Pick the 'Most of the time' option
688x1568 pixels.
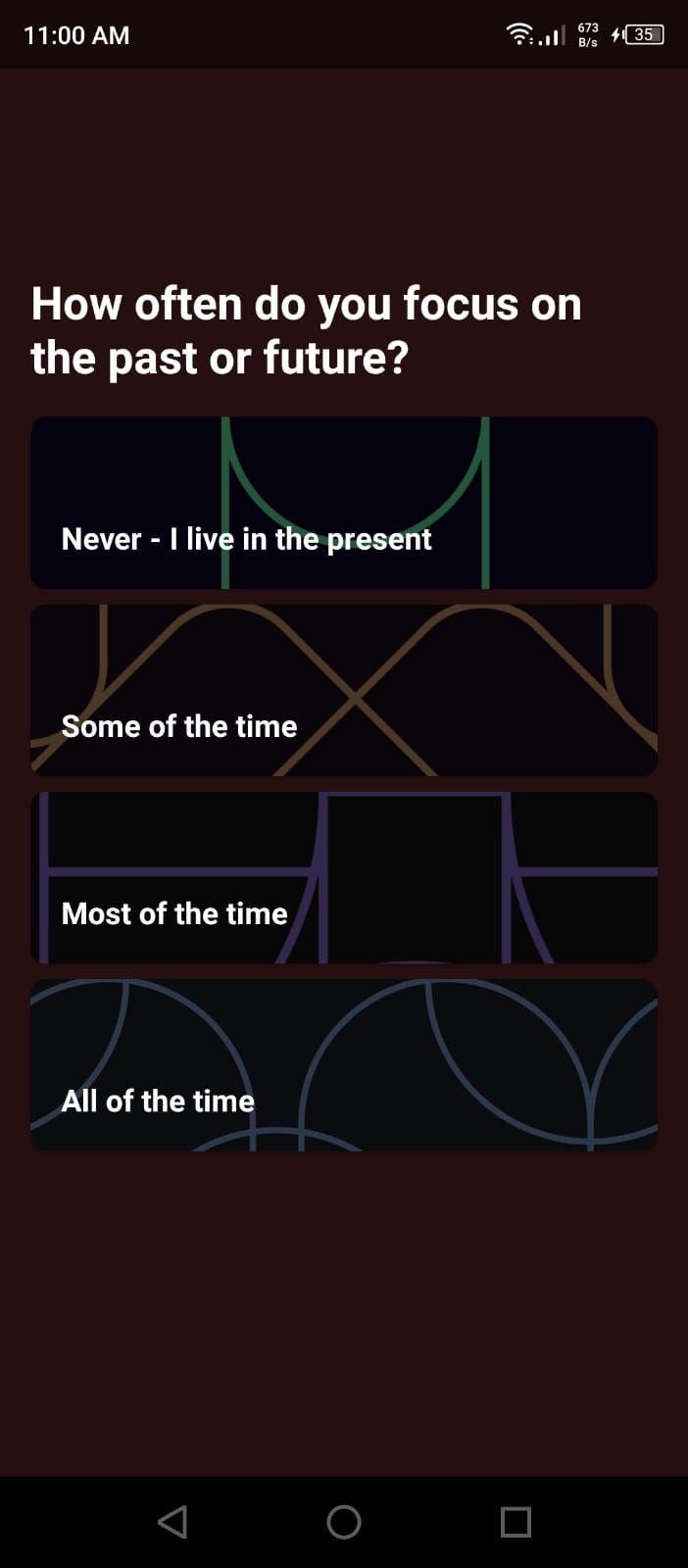[343, 877]
